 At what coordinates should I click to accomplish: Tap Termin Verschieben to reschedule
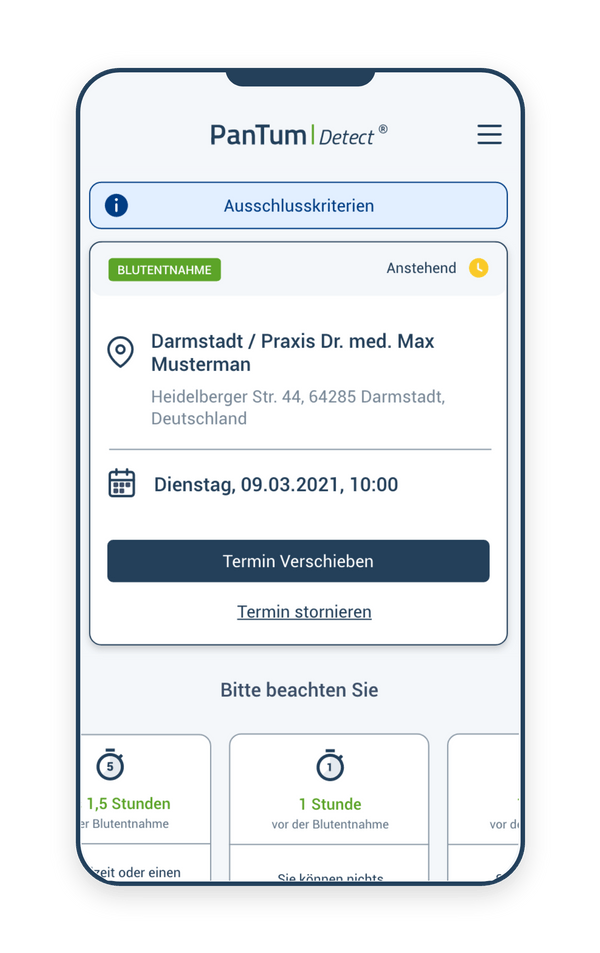coord(298,561)
